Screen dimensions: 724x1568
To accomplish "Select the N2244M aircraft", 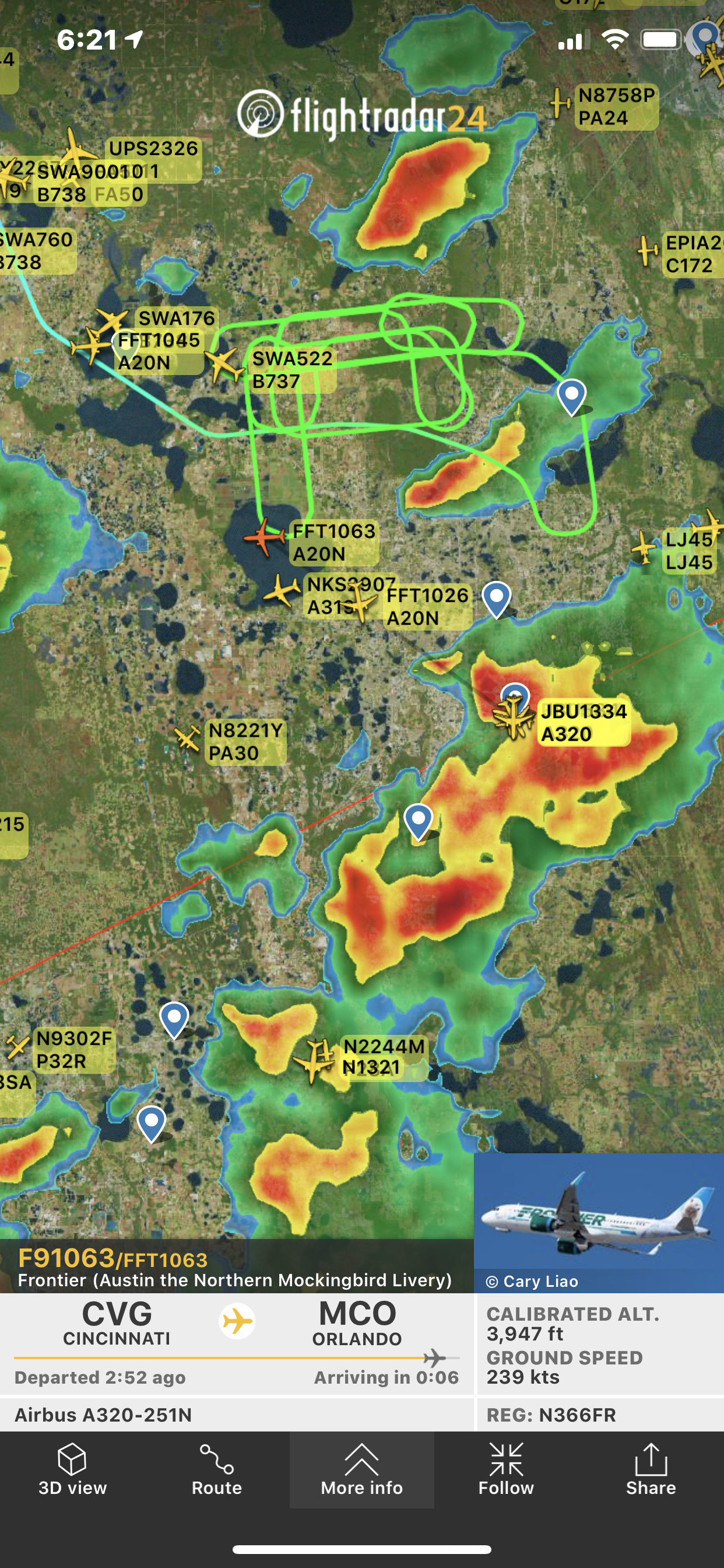I will (315, 1060).
